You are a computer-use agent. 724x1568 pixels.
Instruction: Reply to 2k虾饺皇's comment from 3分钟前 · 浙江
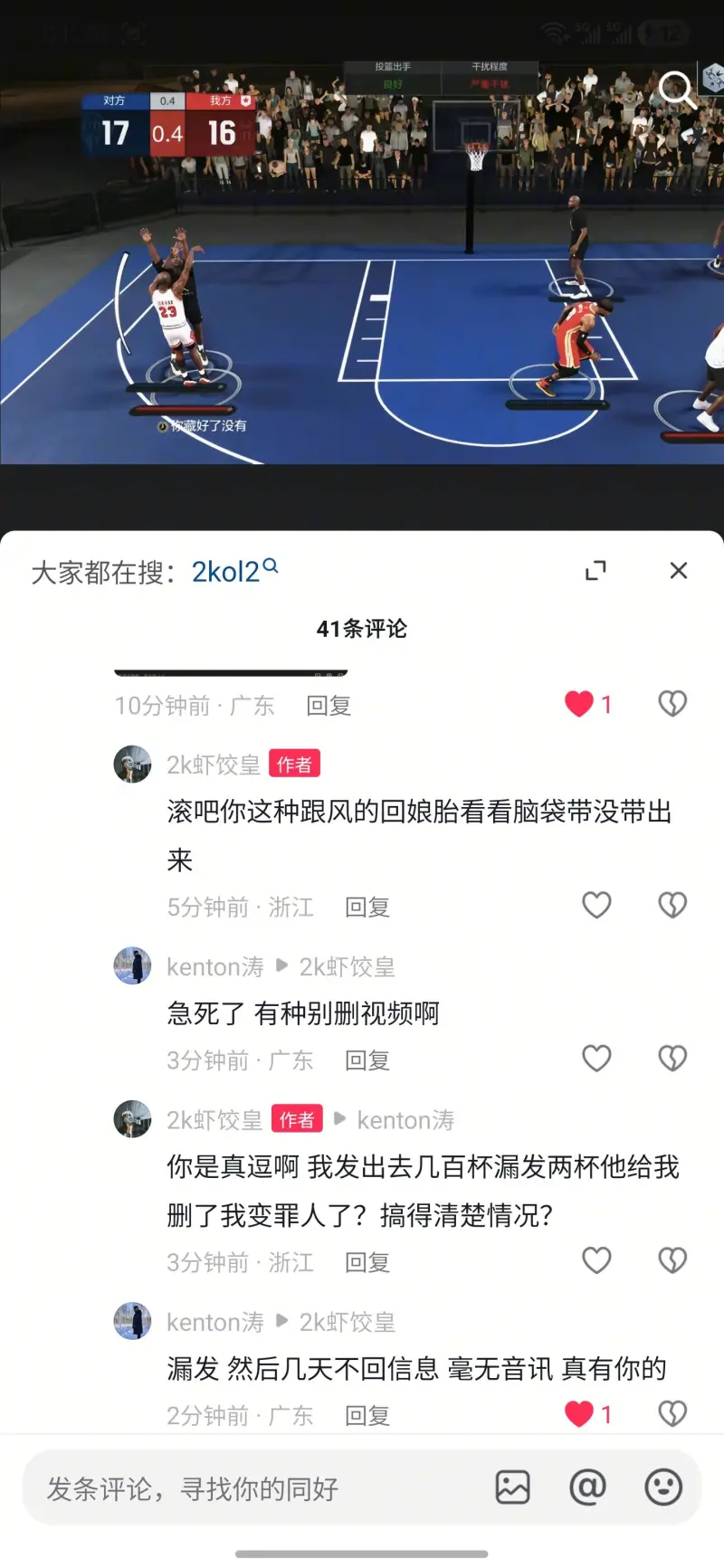[367, 1262]
